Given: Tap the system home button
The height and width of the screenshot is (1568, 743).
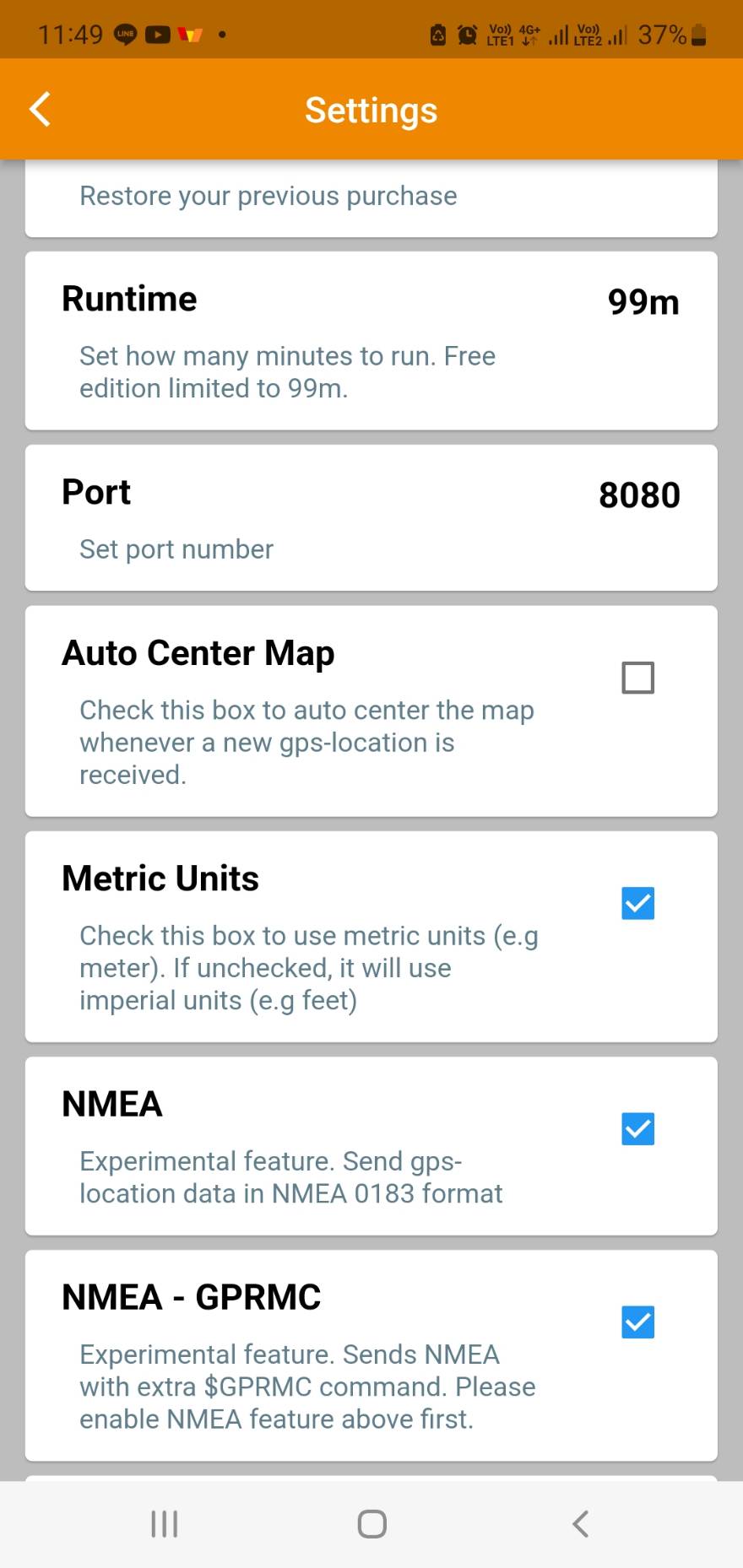Looking at the screenshot, I should (x=371, y=1523).
